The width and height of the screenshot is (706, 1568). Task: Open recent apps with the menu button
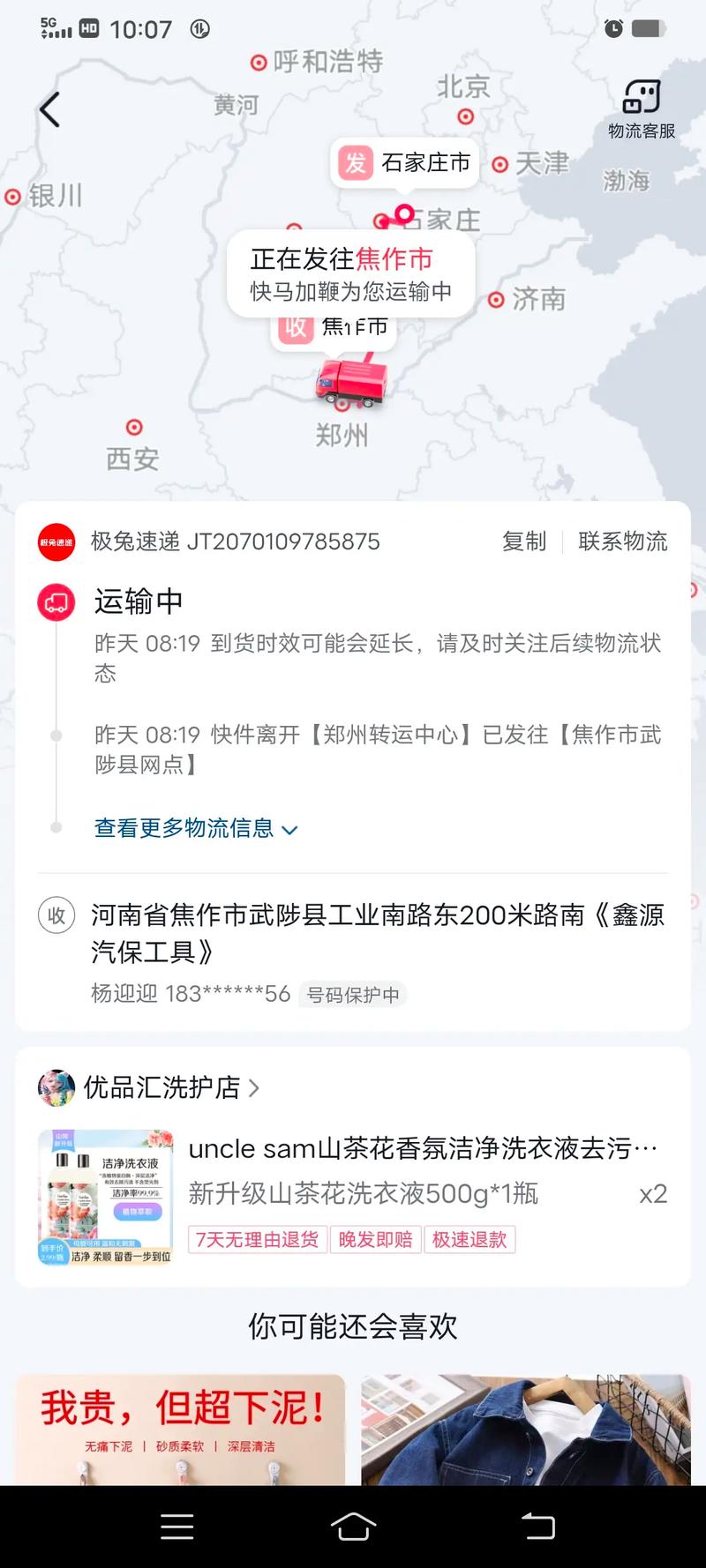(x=176, y=1527)
